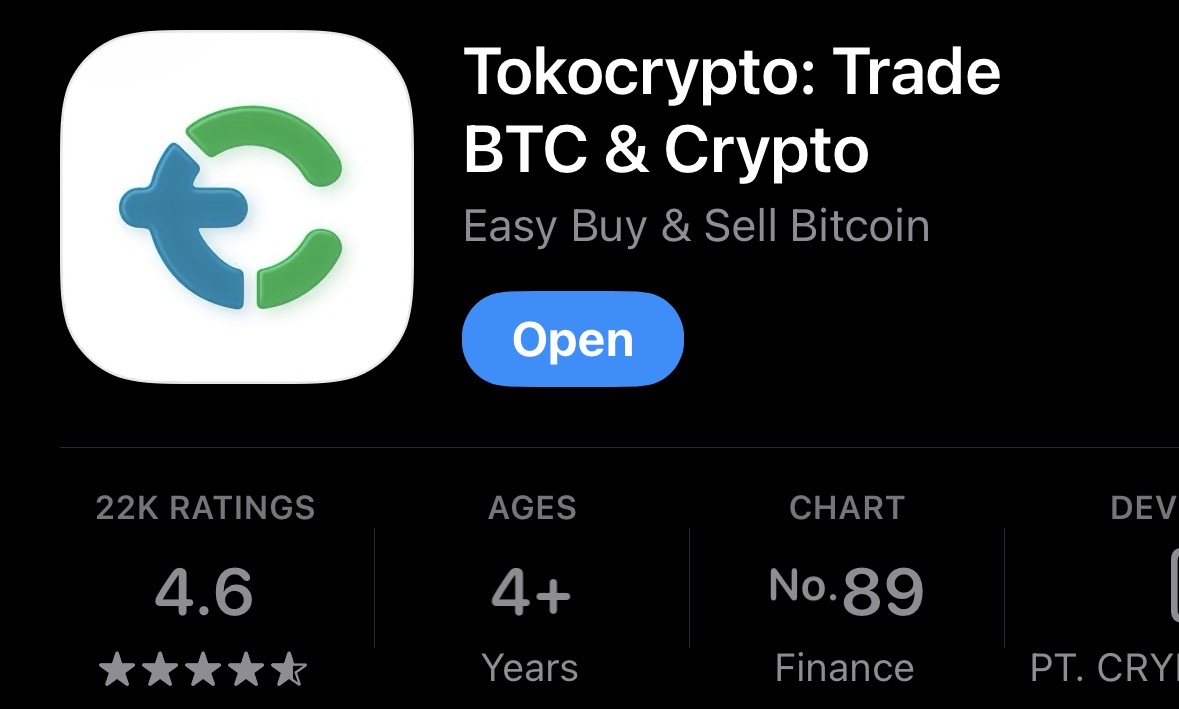Viewport: 1179px width, 709px height.
Task: Open the Tokocrypto app
Action: (572, 340)
